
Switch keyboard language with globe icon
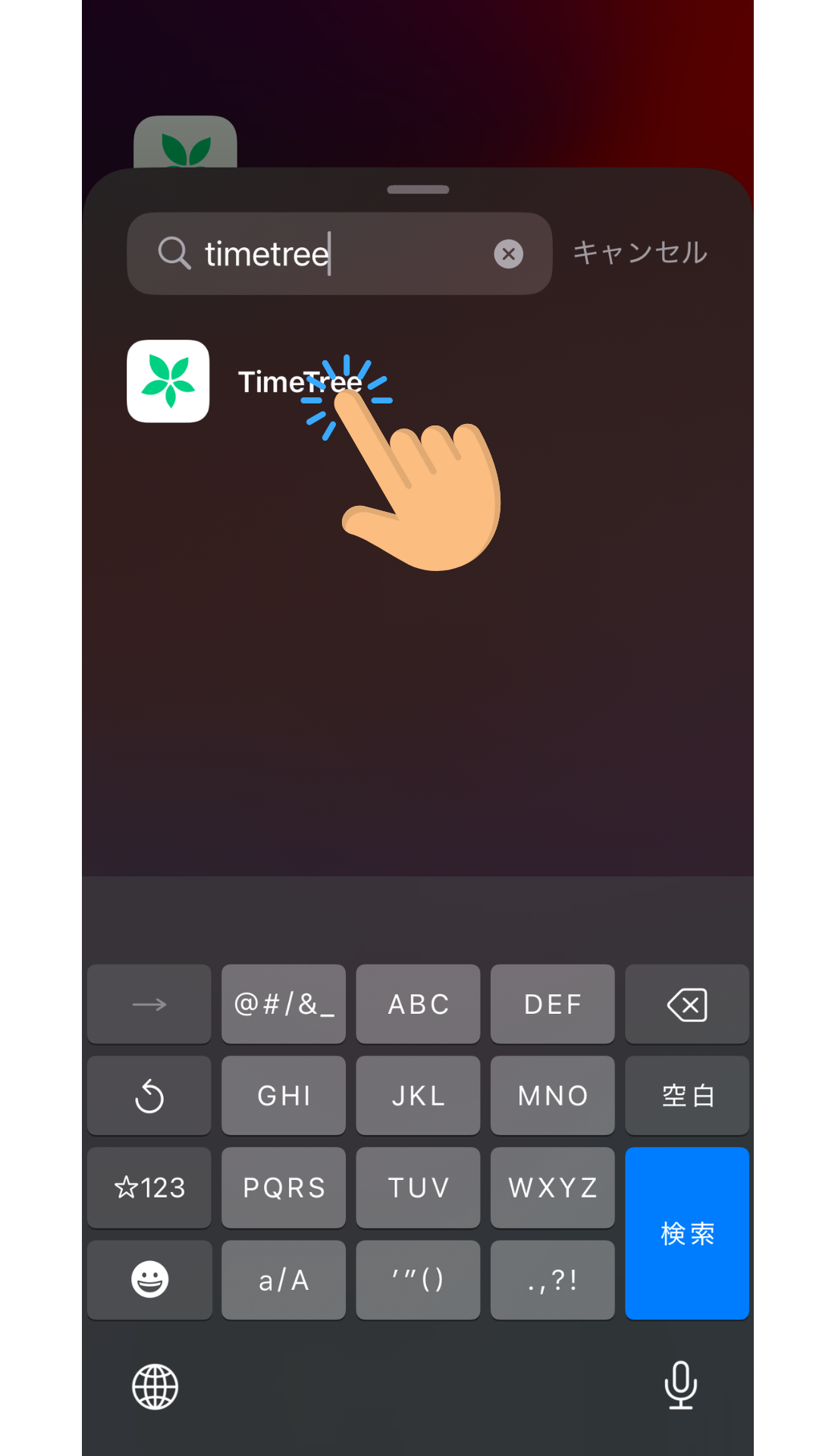pyautogui.click(x=155, y=1386)
